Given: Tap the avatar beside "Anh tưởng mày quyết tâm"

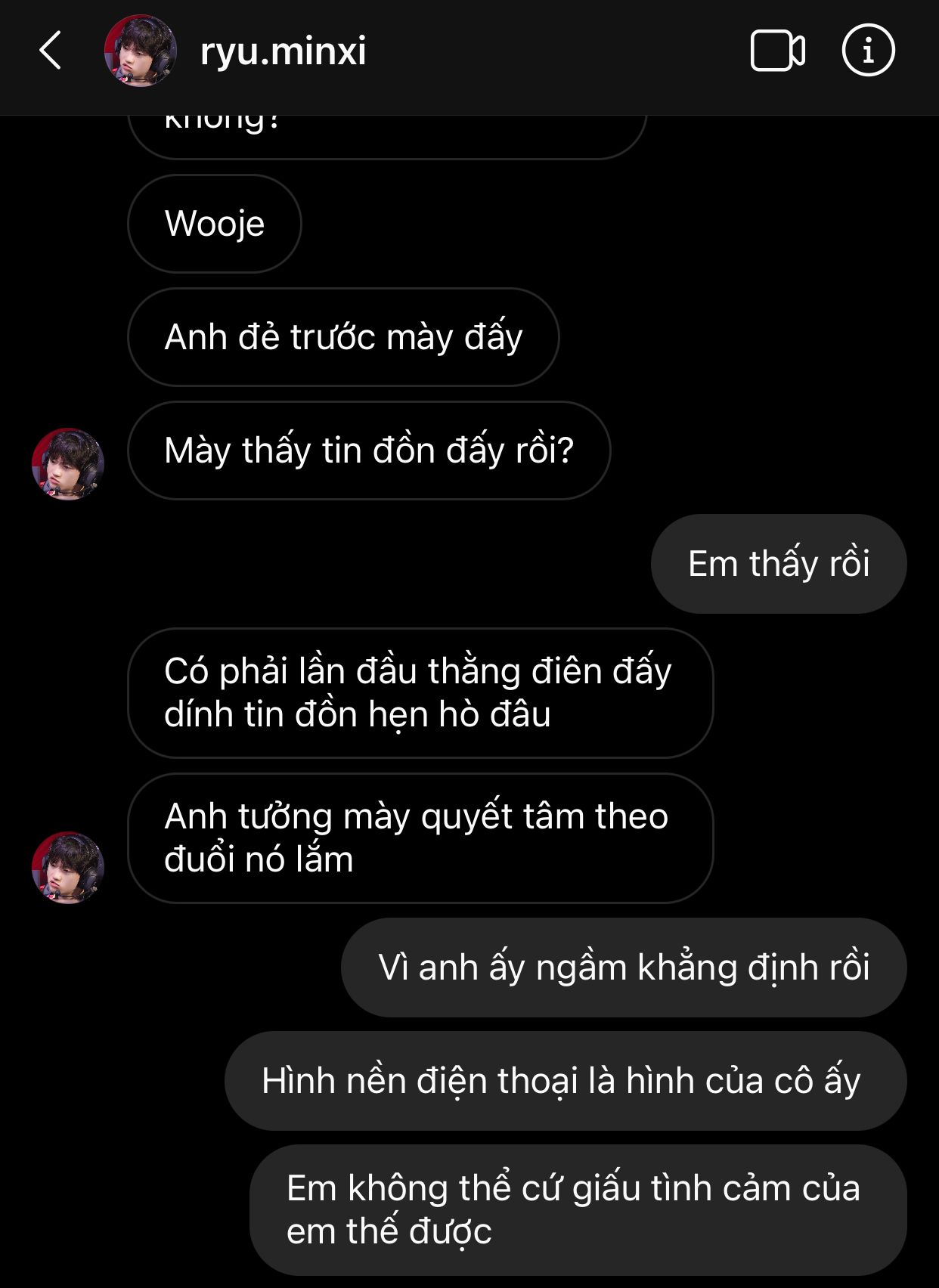Looking at the screenshot, I should [x=68, y=867].
